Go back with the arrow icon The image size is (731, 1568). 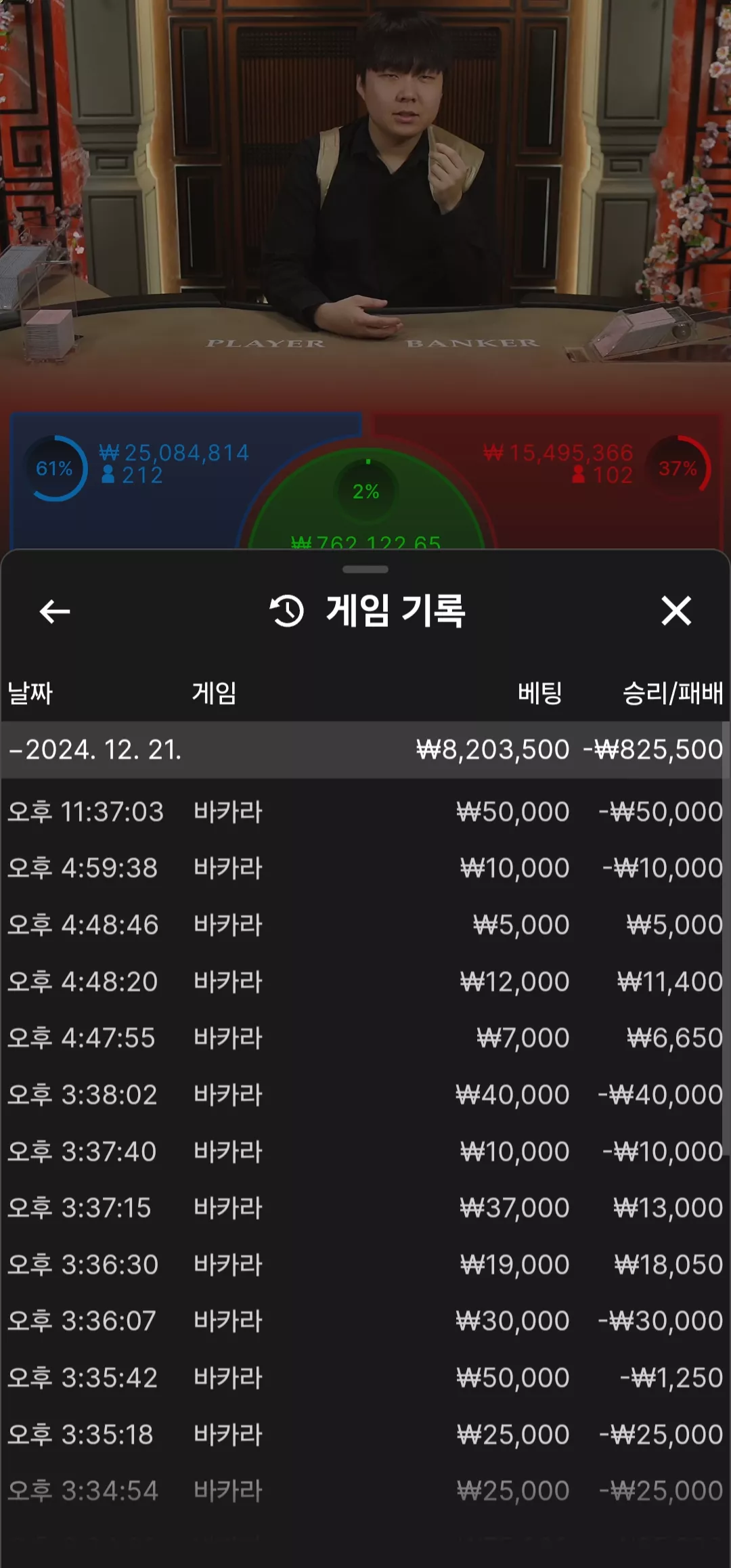click(55, 611)
